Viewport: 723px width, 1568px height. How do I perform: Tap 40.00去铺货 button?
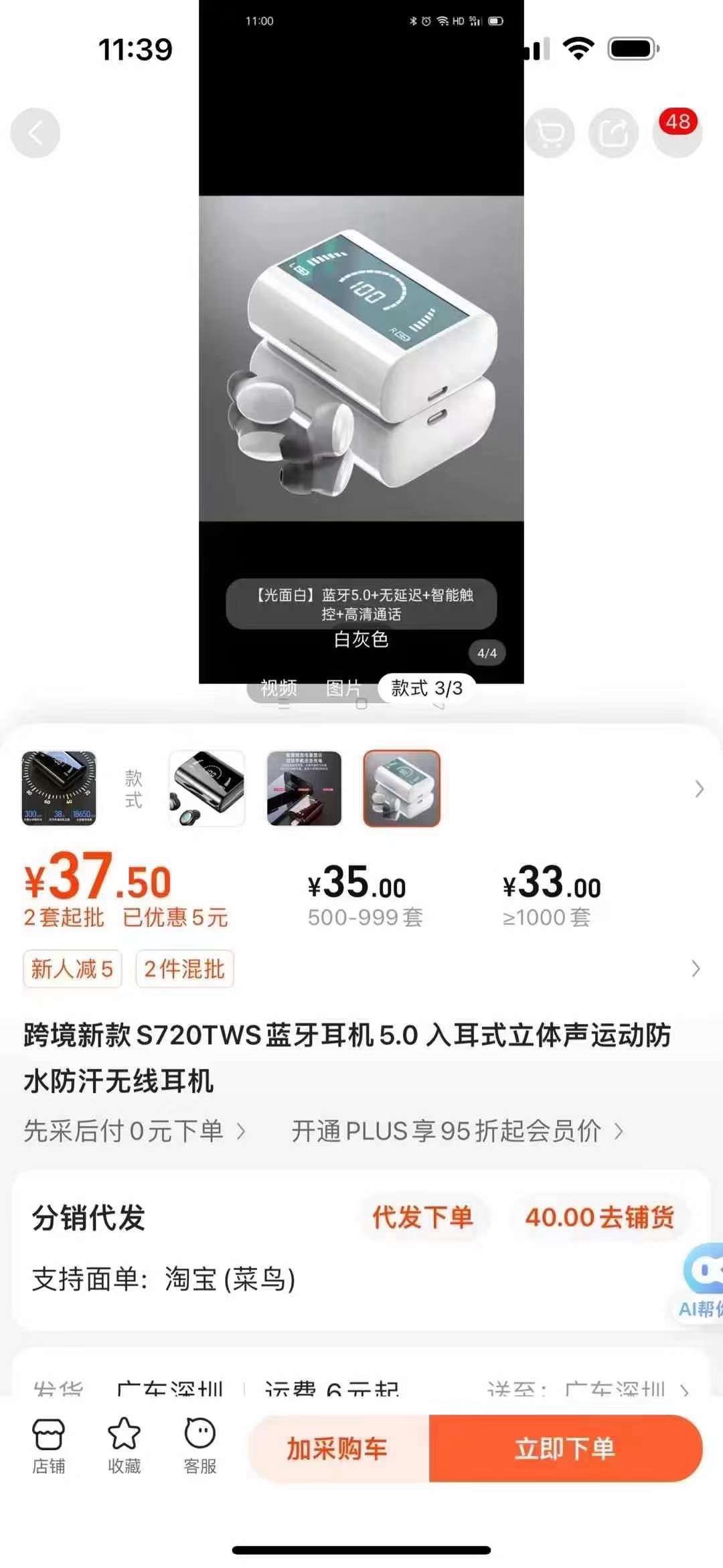coord(599,1217)
